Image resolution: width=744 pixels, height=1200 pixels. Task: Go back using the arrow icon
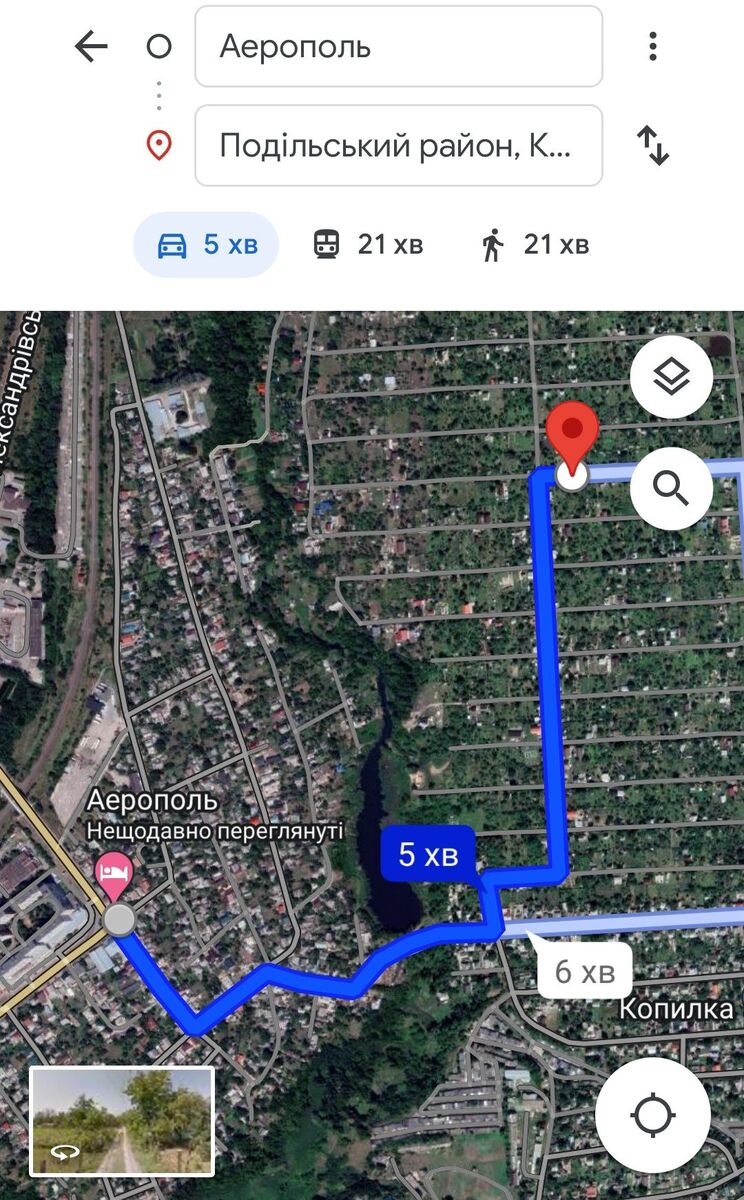[x=91, y=47]
